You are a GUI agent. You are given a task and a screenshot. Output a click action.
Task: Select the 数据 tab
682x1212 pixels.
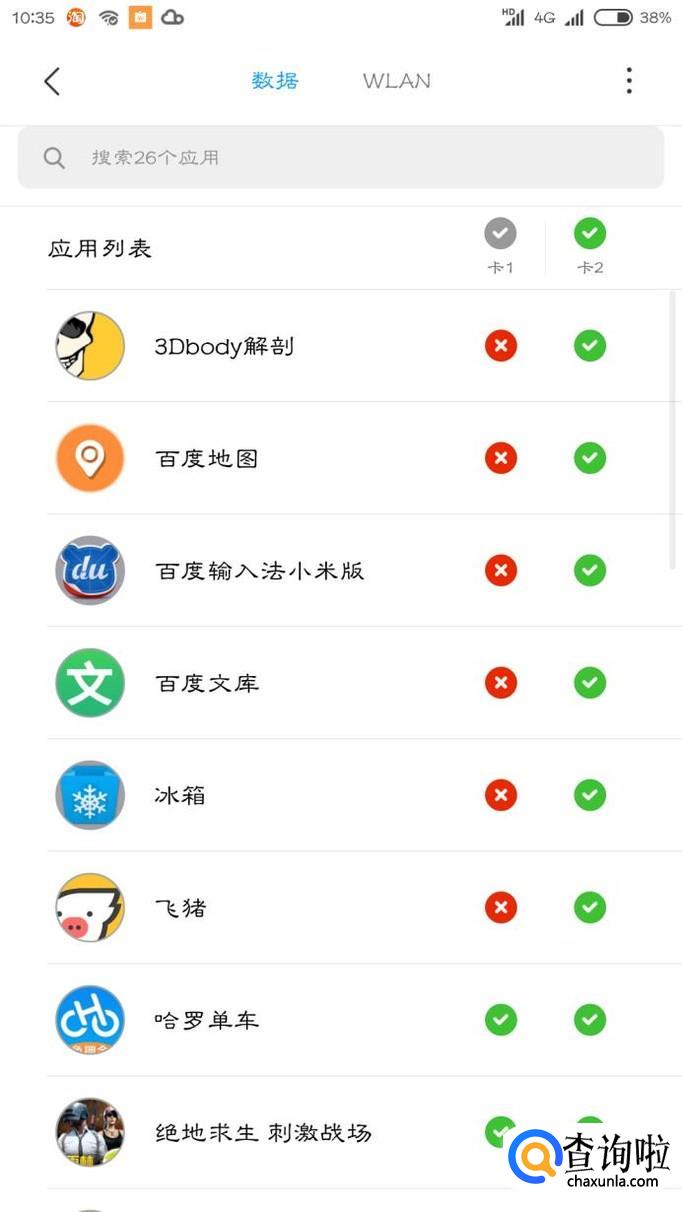(x=275, y=81)
